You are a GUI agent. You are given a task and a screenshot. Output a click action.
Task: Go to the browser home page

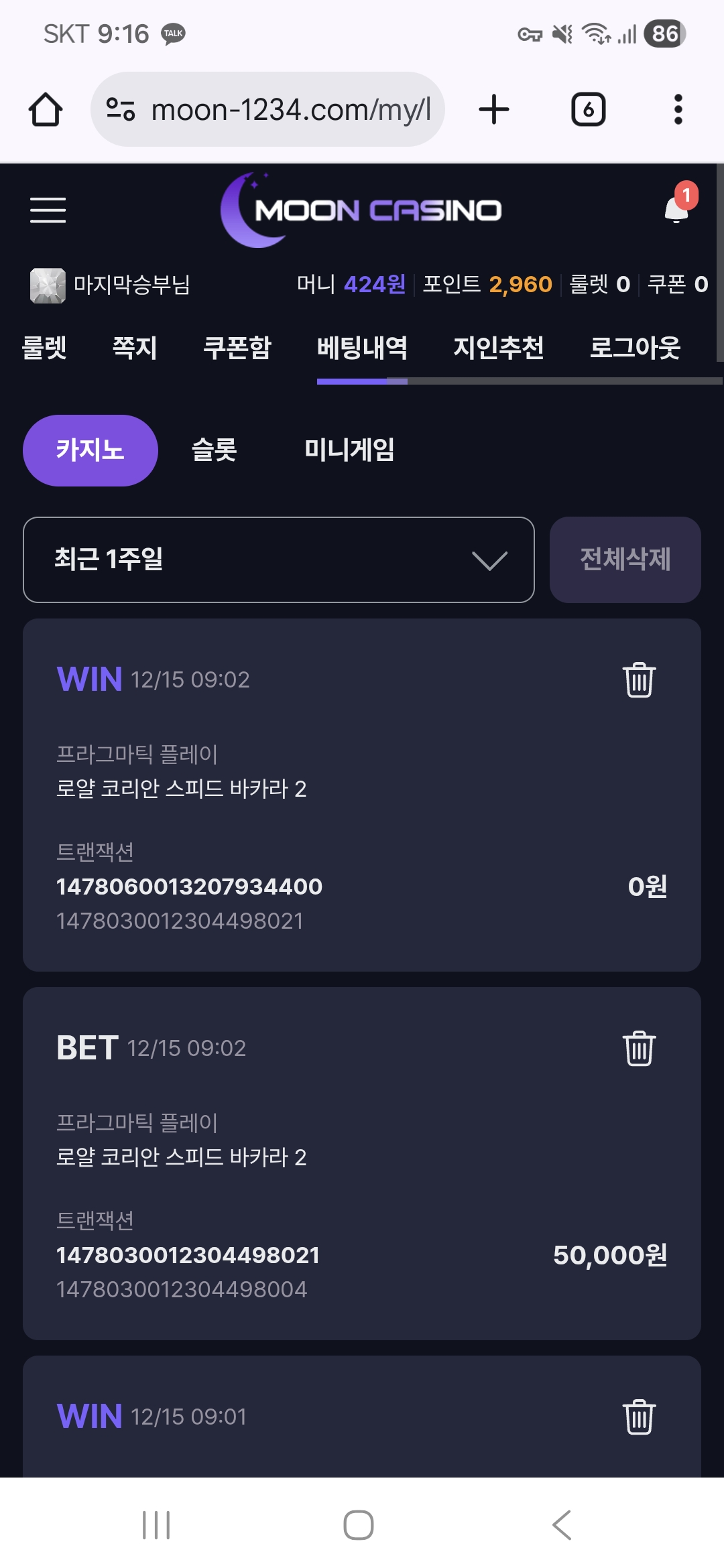click(46, 109)
